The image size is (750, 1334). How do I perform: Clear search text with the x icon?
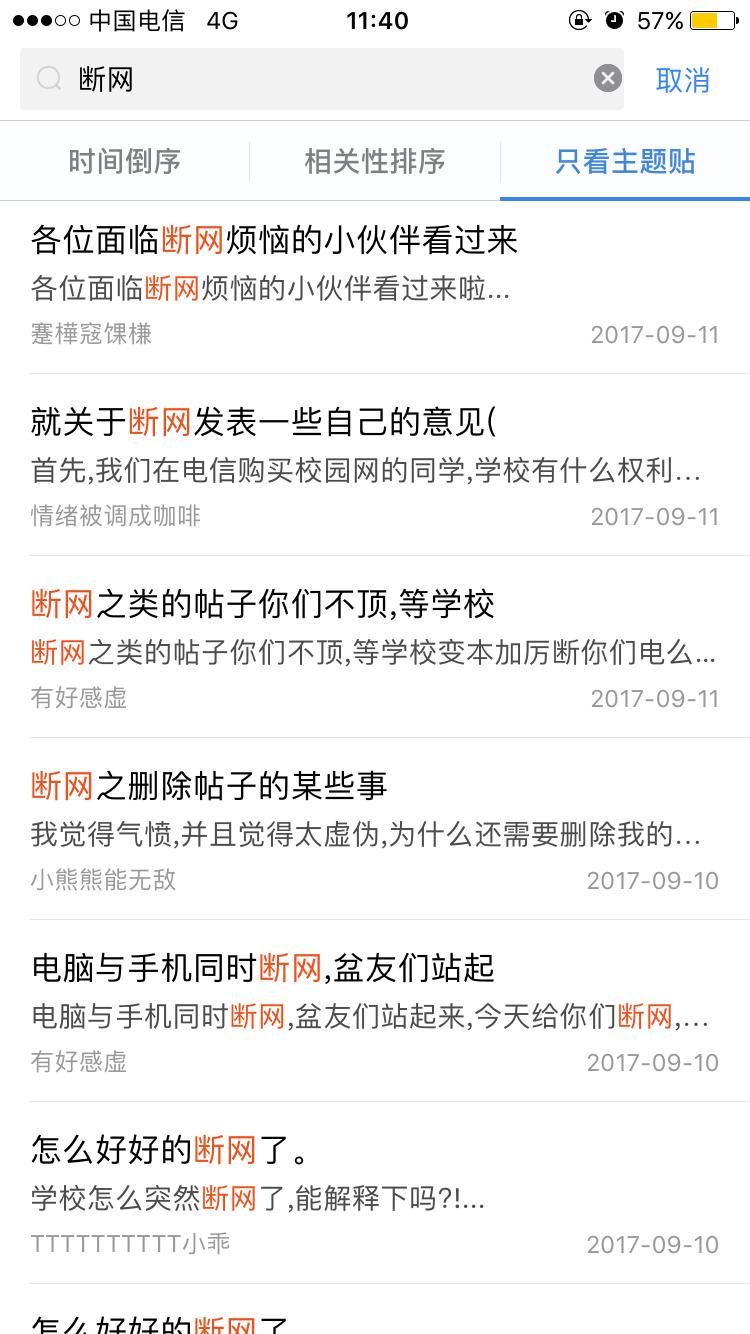(x=607, y=79)
